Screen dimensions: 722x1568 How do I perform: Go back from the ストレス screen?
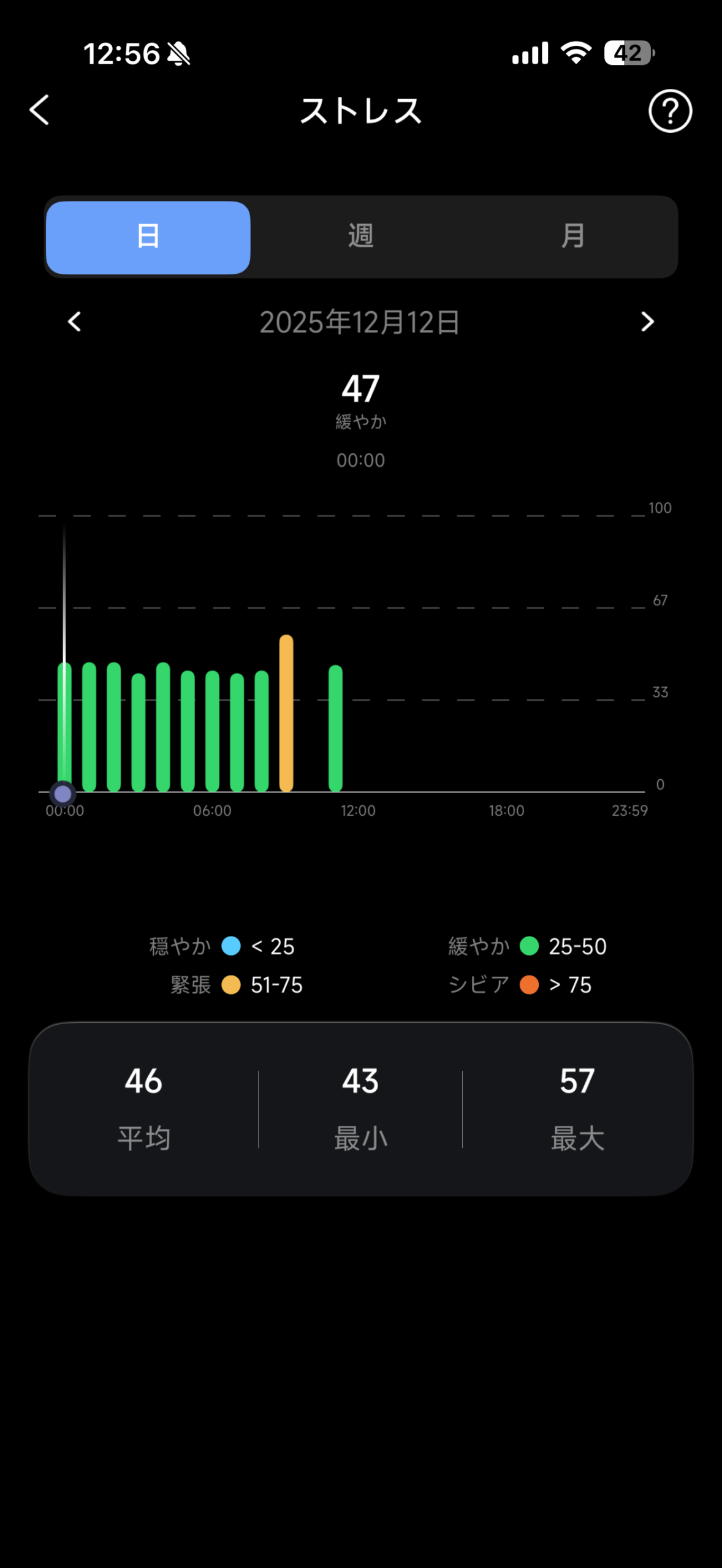40,110
